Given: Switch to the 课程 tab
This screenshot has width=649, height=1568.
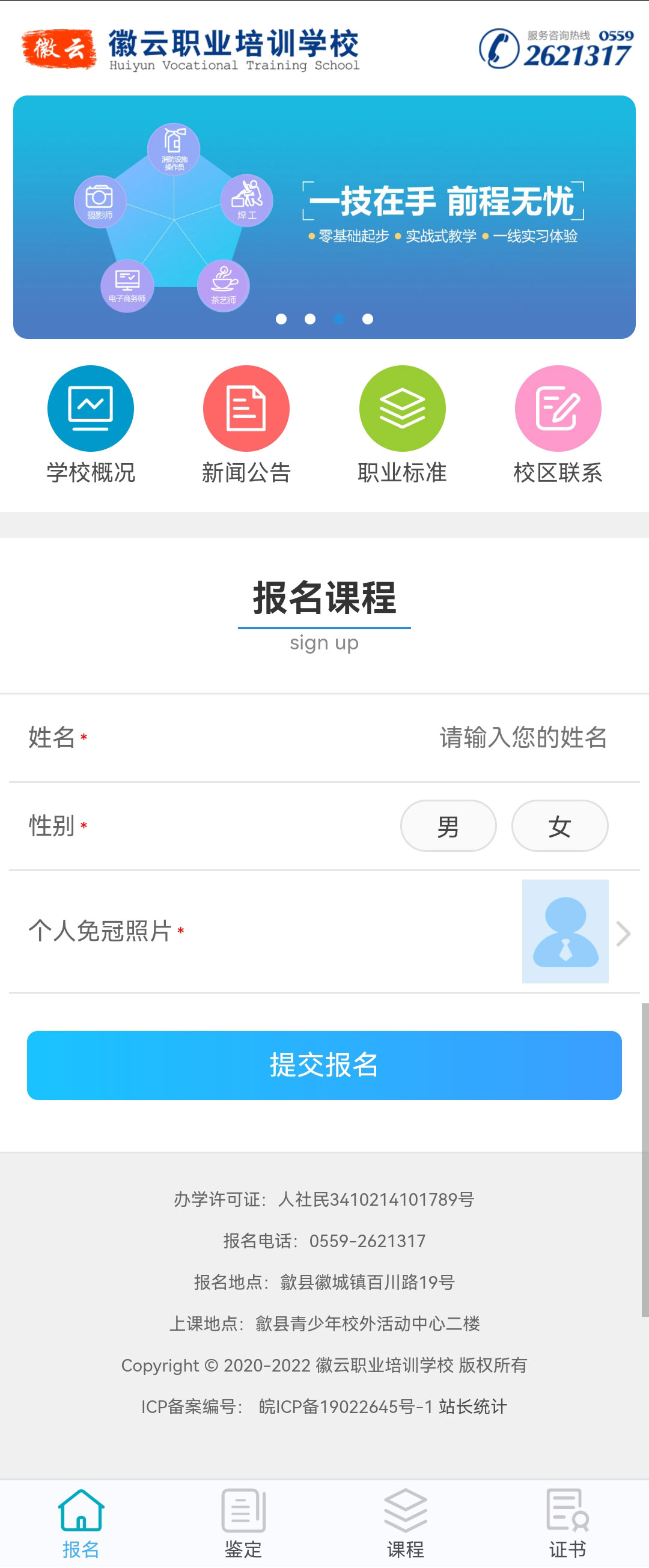Looking at the screenshot, I should 405,1523.
